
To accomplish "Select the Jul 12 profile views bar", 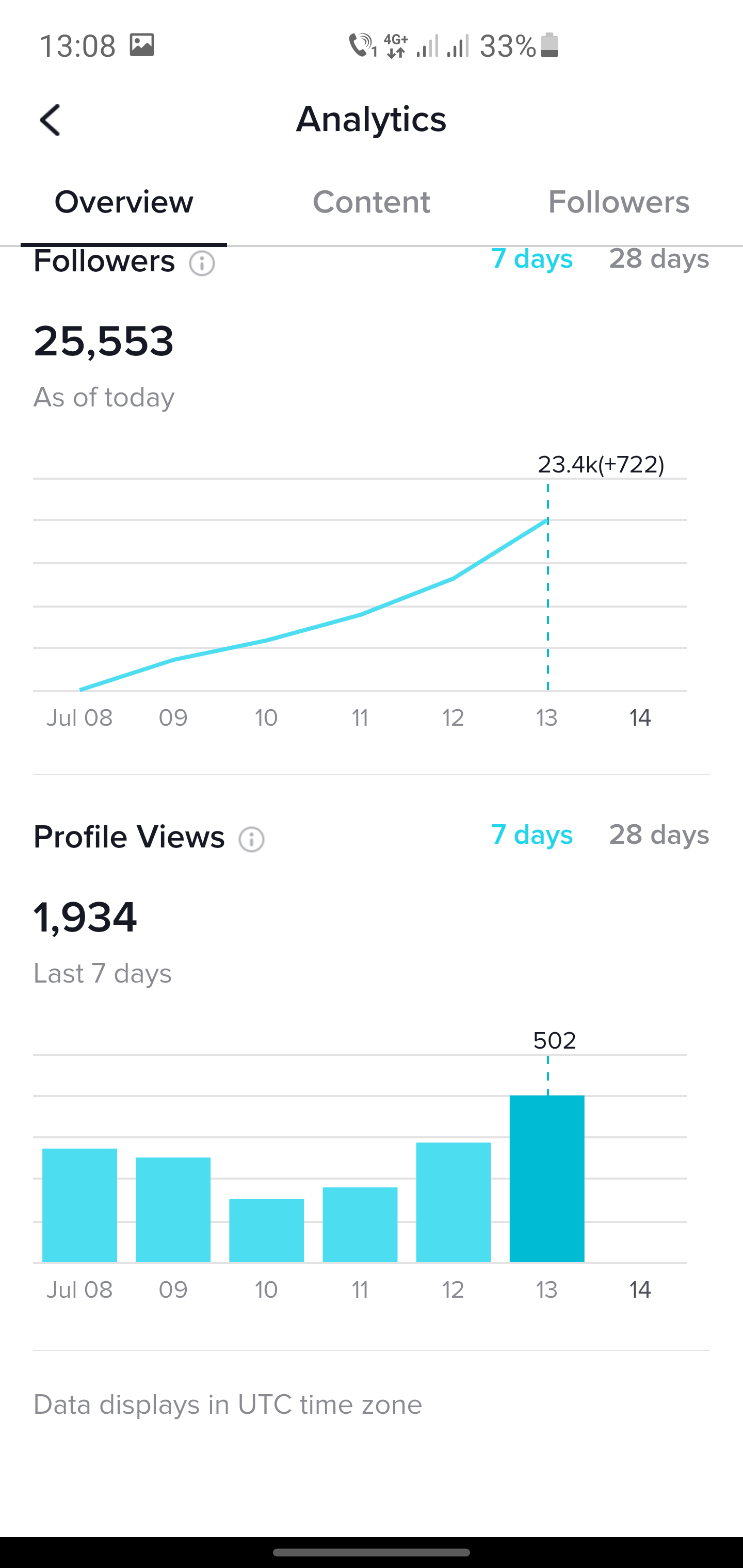I will [x=454, y=1202].
